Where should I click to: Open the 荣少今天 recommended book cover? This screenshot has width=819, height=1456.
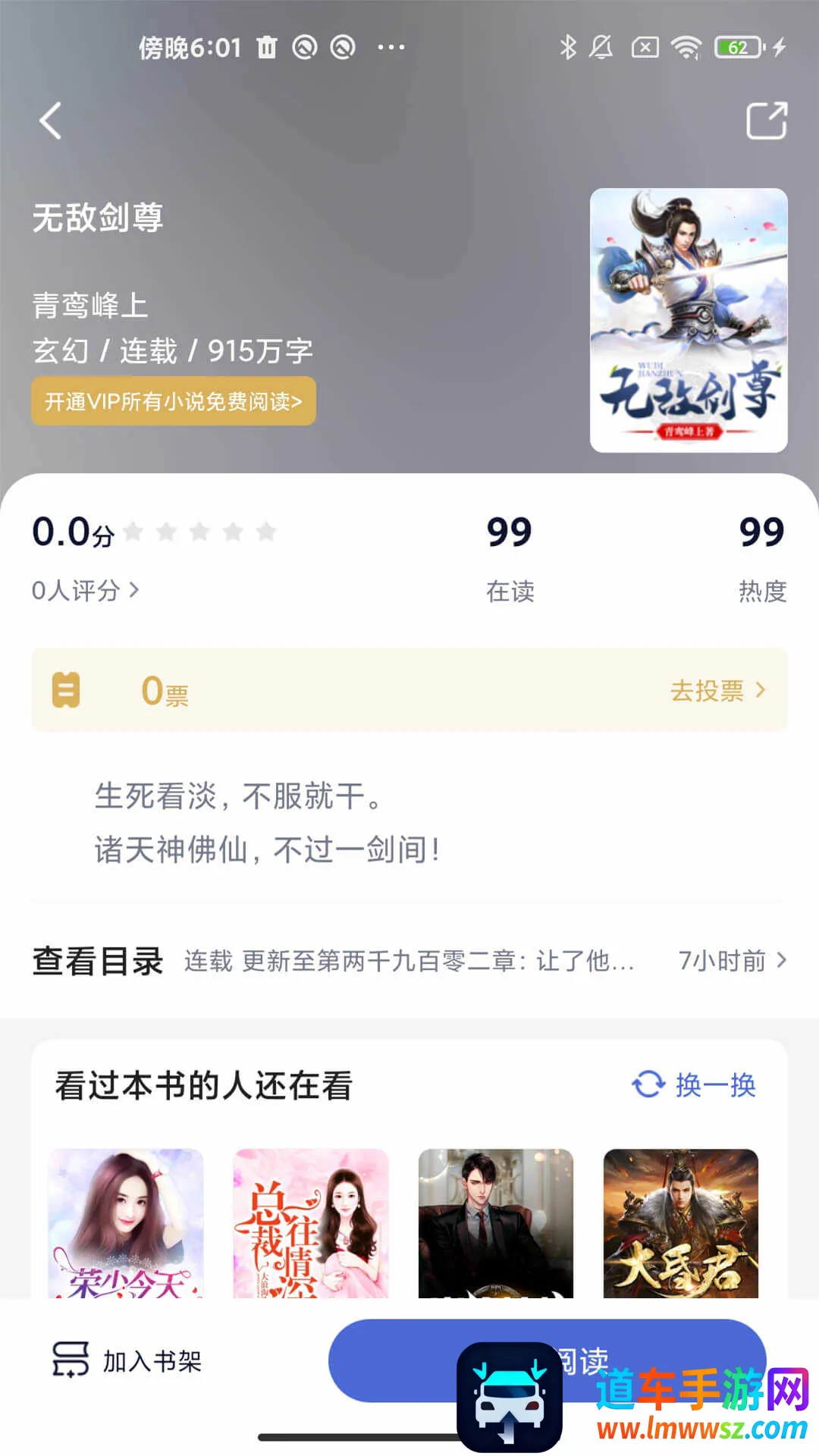coord(126,1222)
